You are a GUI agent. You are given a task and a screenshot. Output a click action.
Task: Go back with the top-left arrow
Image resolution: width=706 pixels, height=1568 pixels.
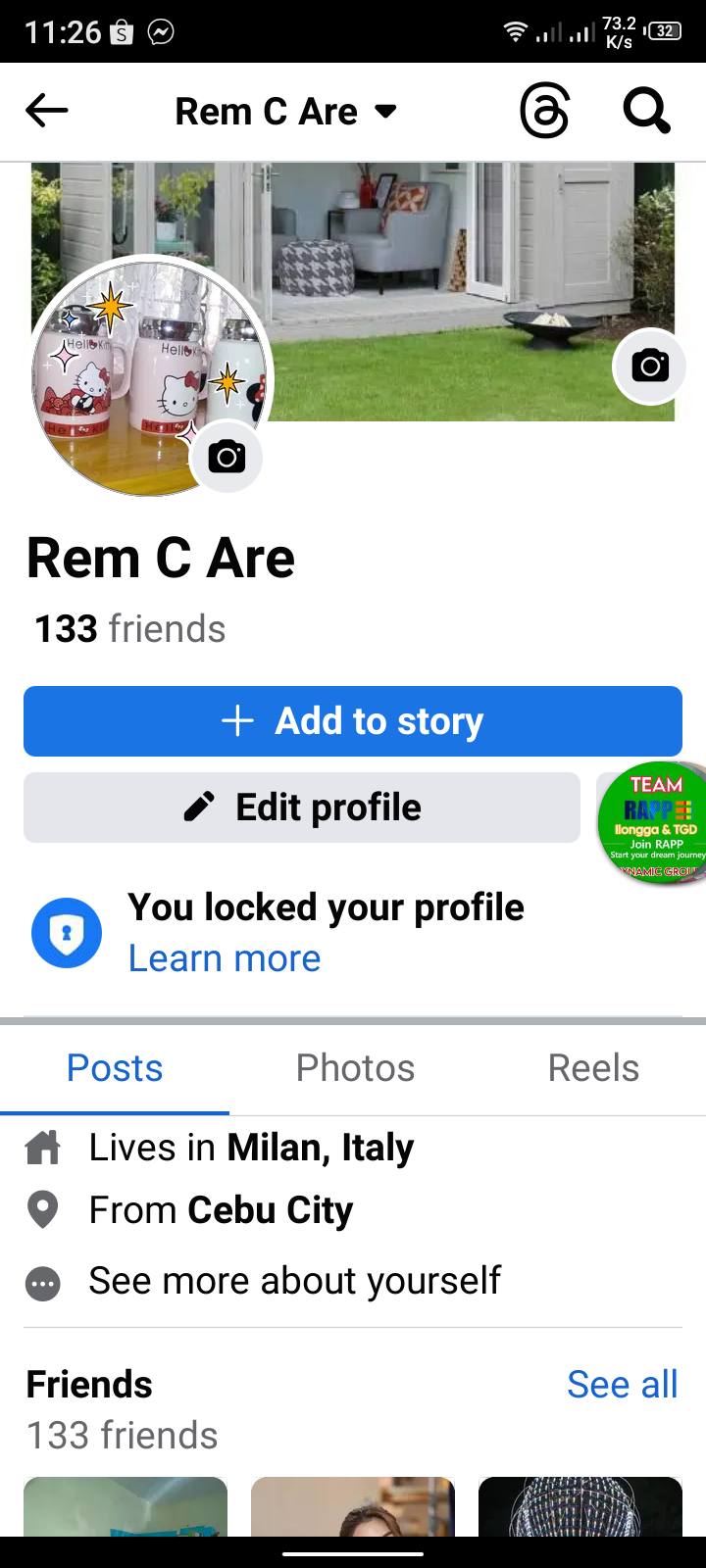pos(47,111)
